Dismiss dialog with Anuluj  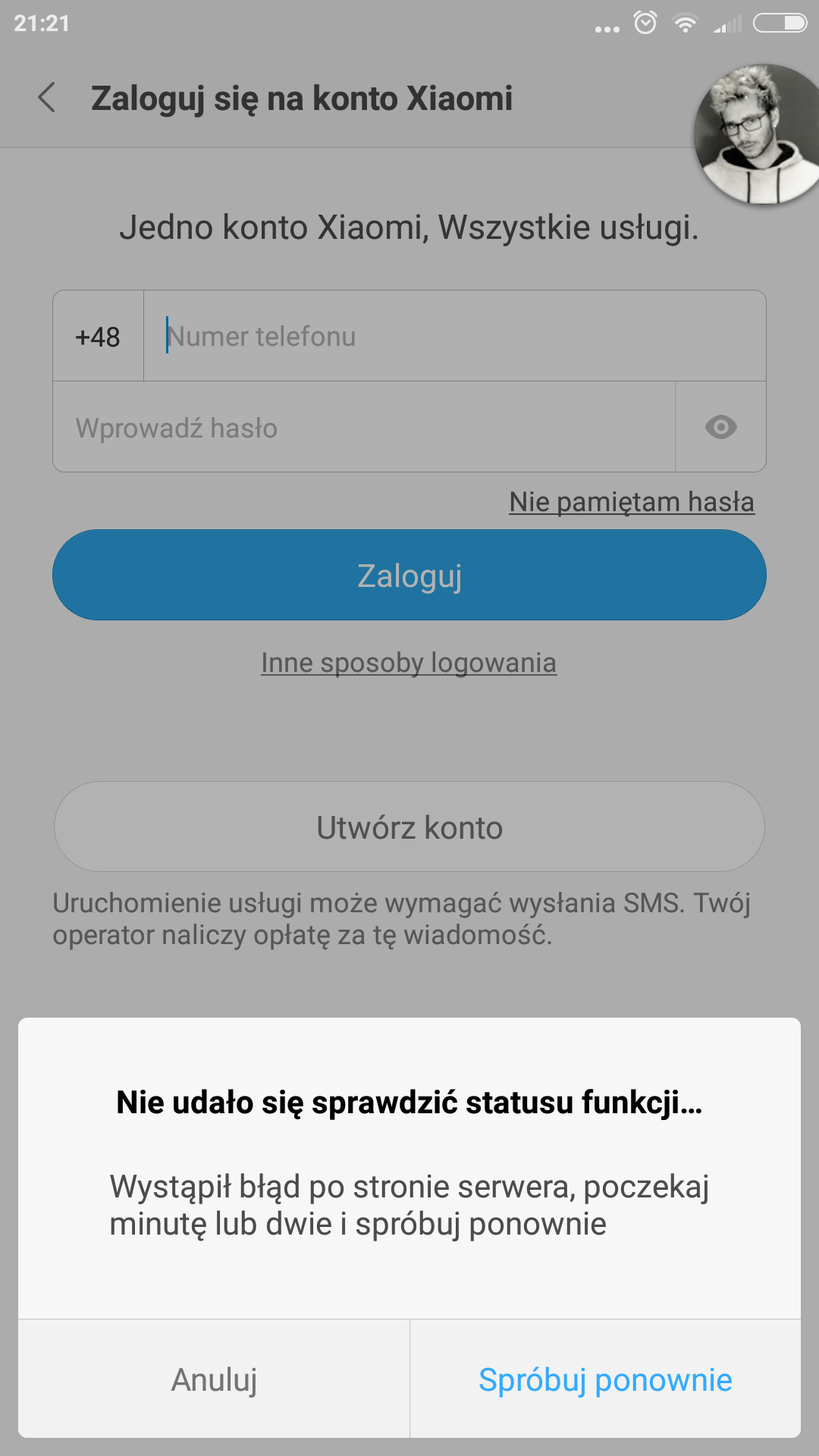point(214,1379)
